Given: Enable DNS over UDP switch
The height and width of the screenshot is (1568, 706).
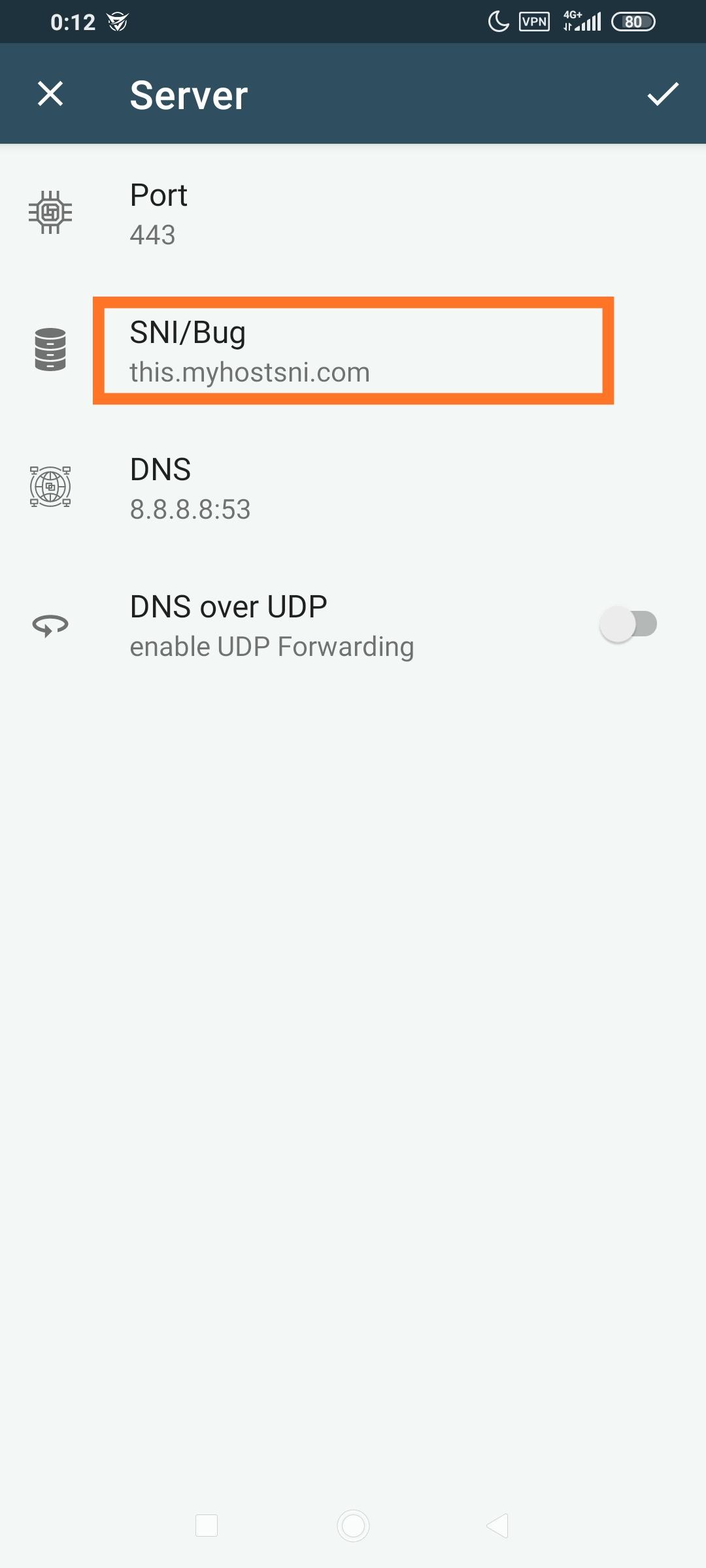Looking at the screenshot, I should tap(628, 625).
